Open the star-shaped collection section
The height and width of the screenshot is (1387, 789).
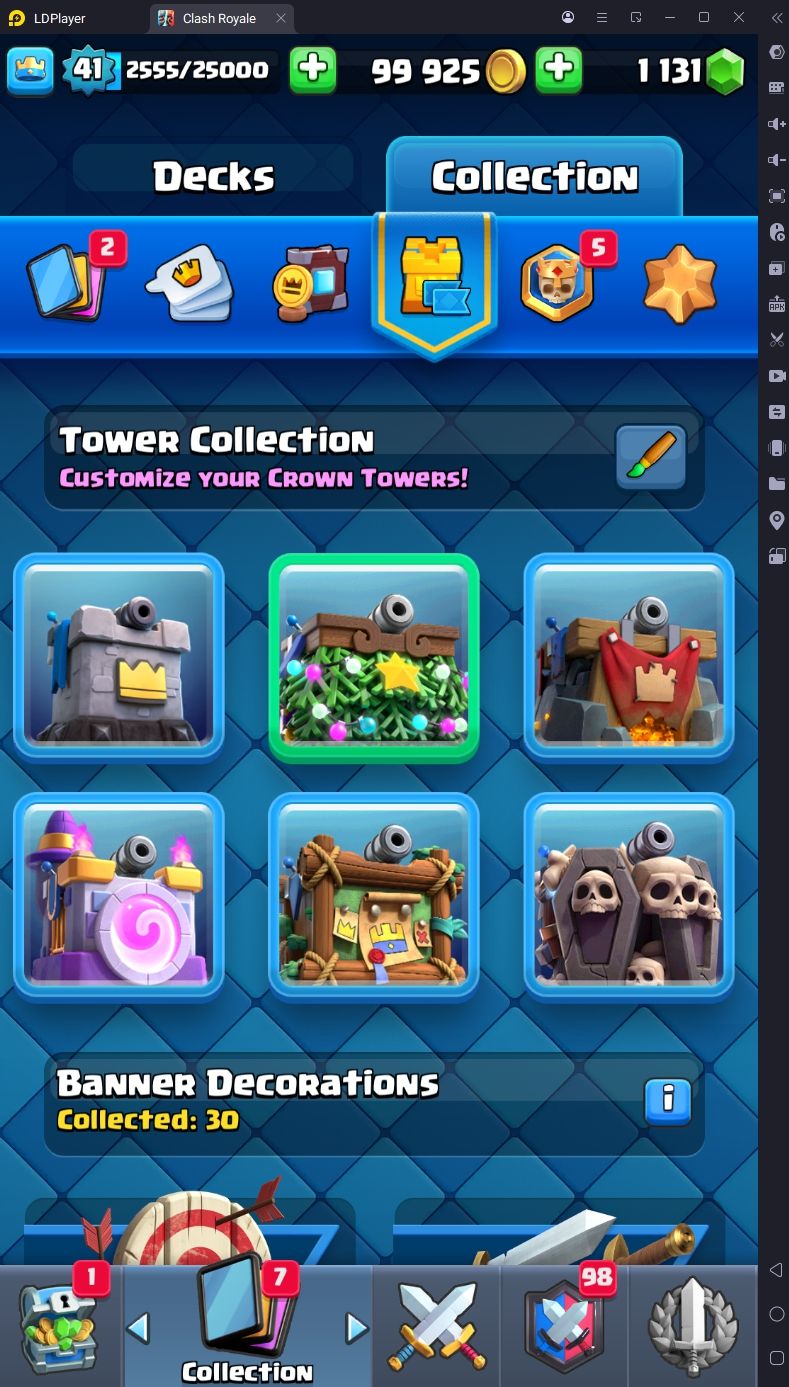click(680, 283)
